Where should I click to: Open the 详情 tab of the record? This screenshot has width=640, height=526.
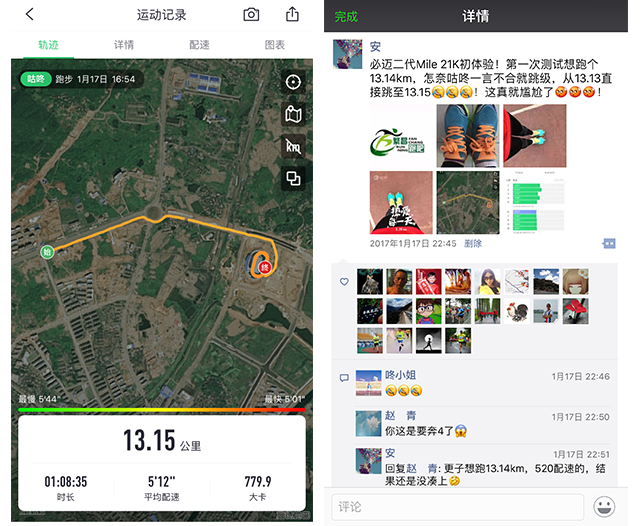point(124,45)
